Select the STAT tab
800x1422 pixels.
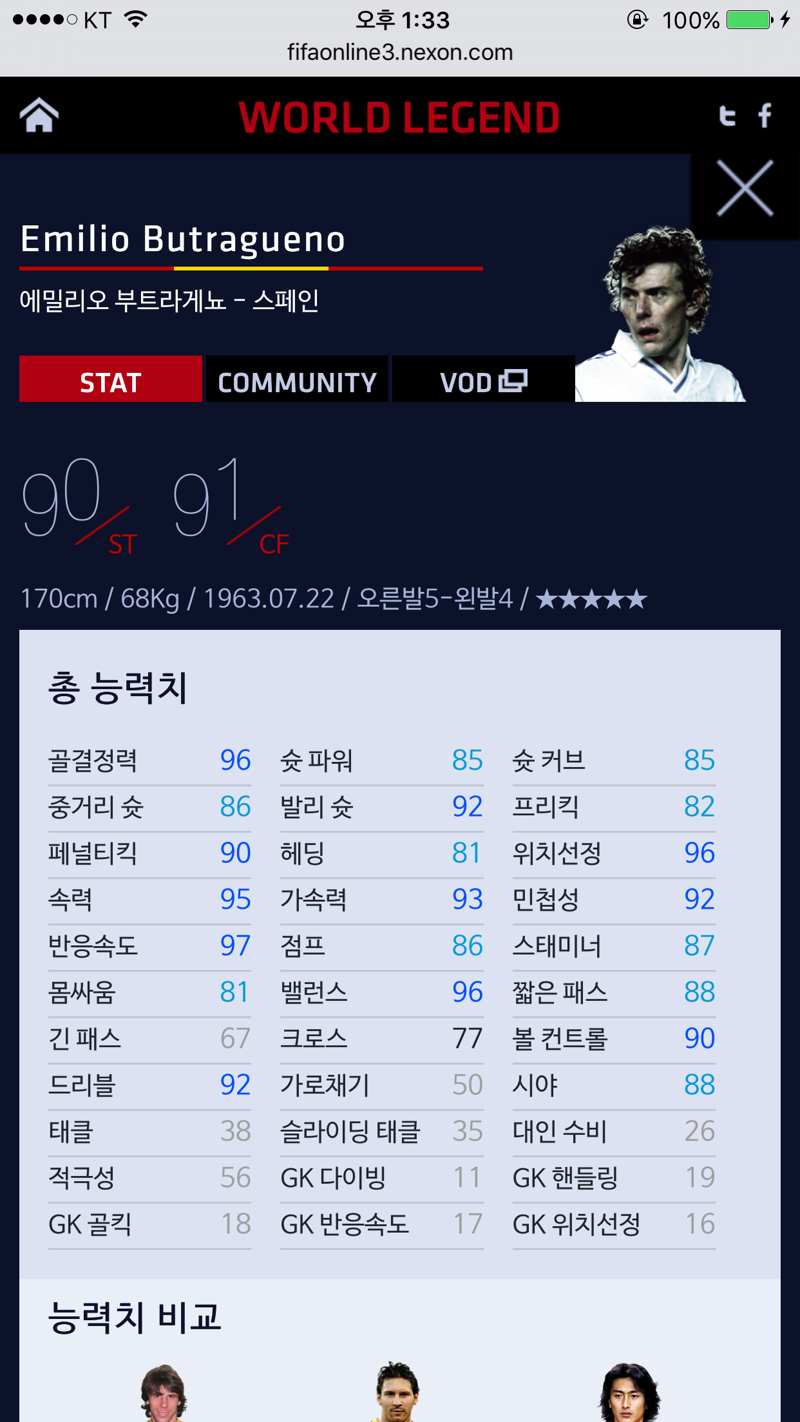pos(110,381)
